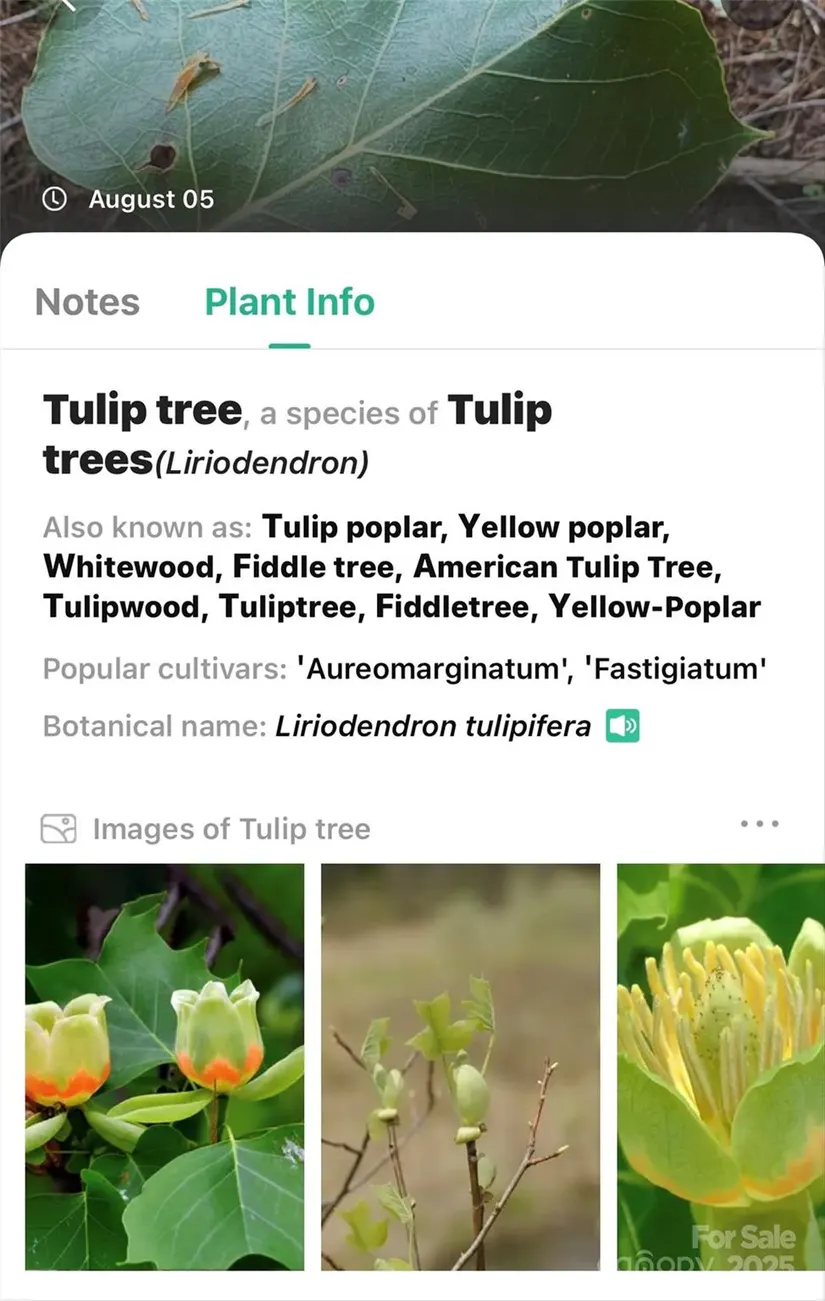Screen dimensions: 825x1301
Task: Select the Plant Info tab
Action: (x=290, y=302)
